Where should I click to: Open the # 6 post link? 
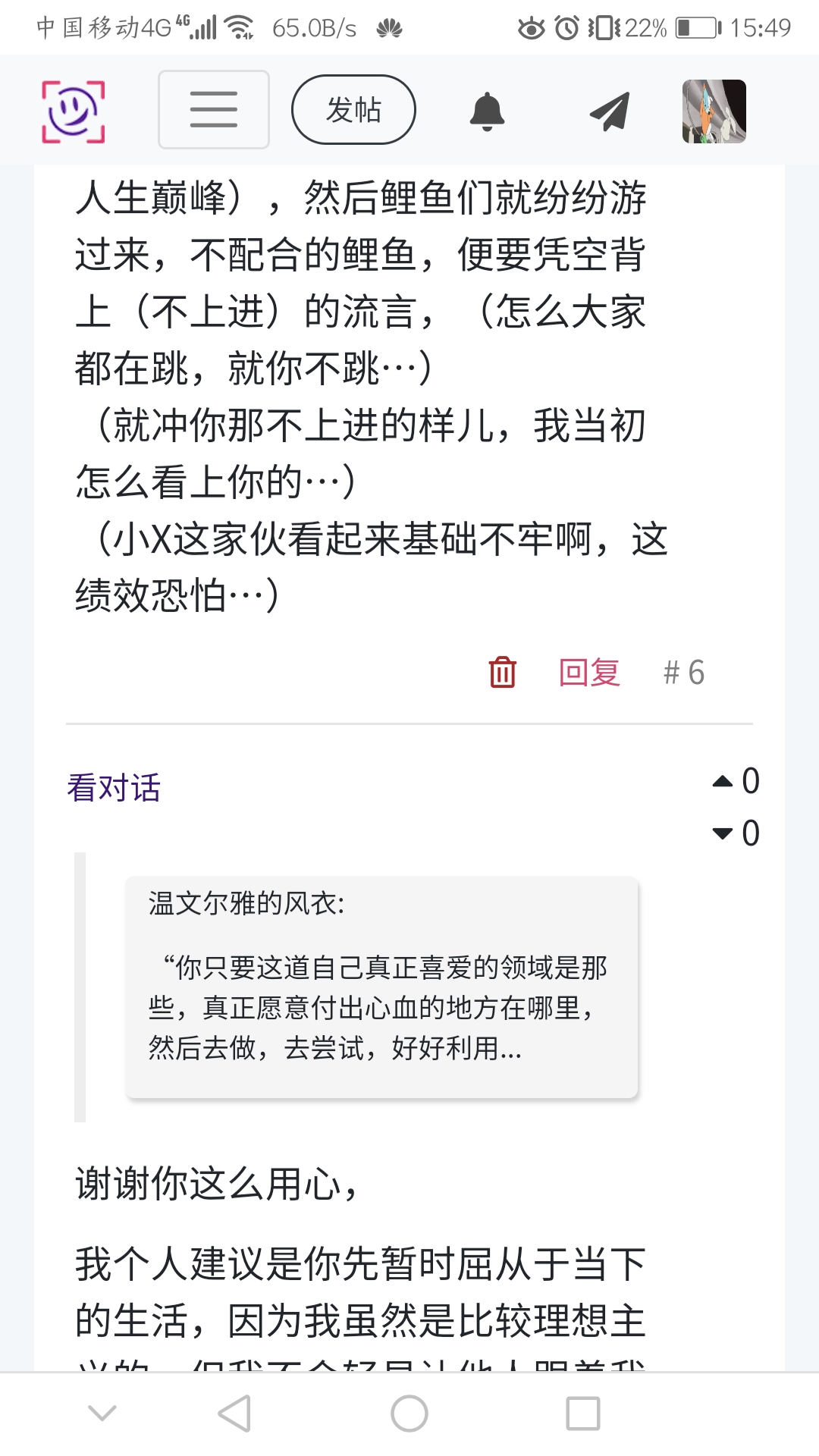[x=683, y=672]
